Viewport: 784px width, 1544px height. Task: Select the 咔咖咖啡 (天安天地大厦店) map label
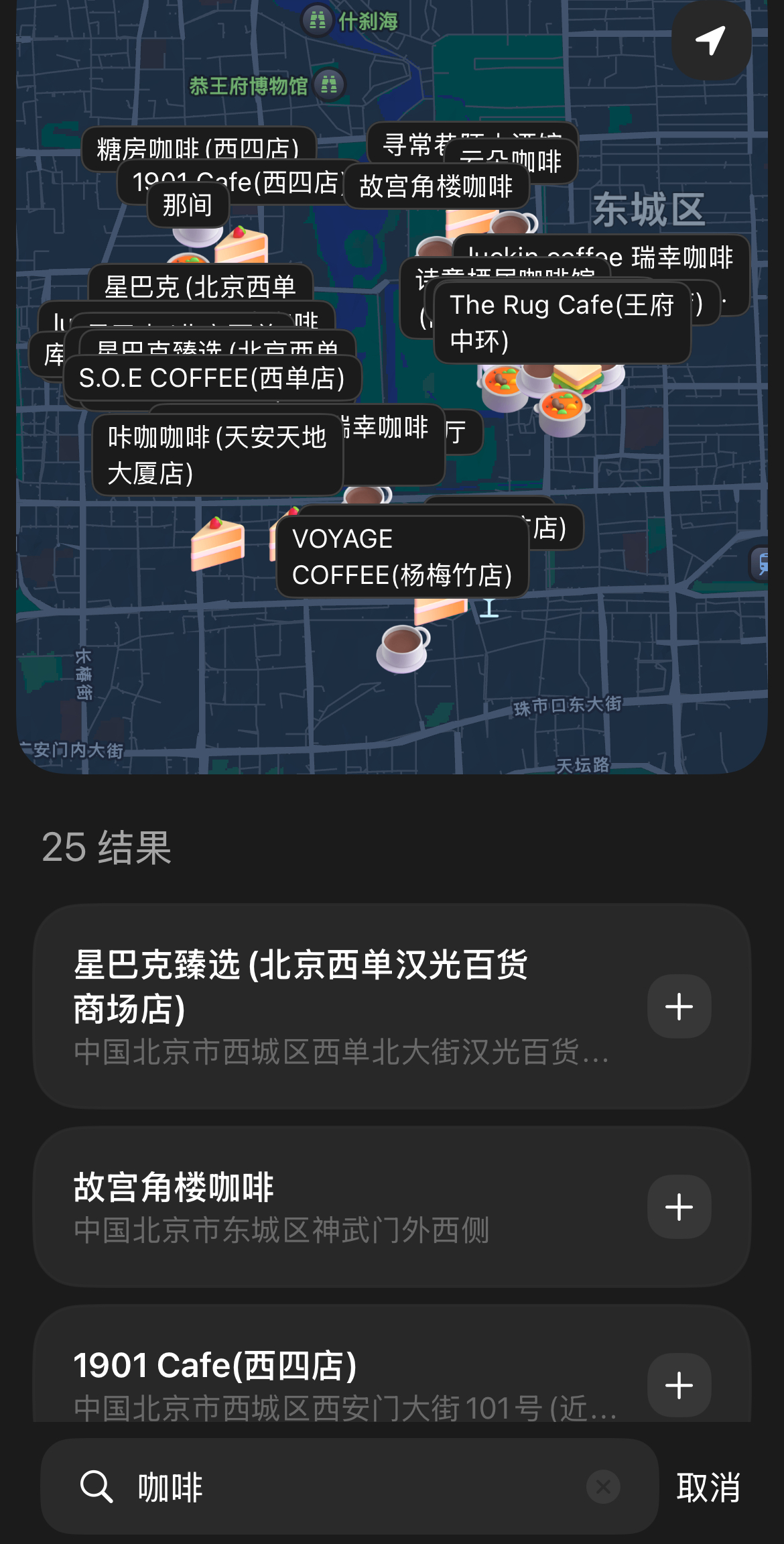[217, 455]
